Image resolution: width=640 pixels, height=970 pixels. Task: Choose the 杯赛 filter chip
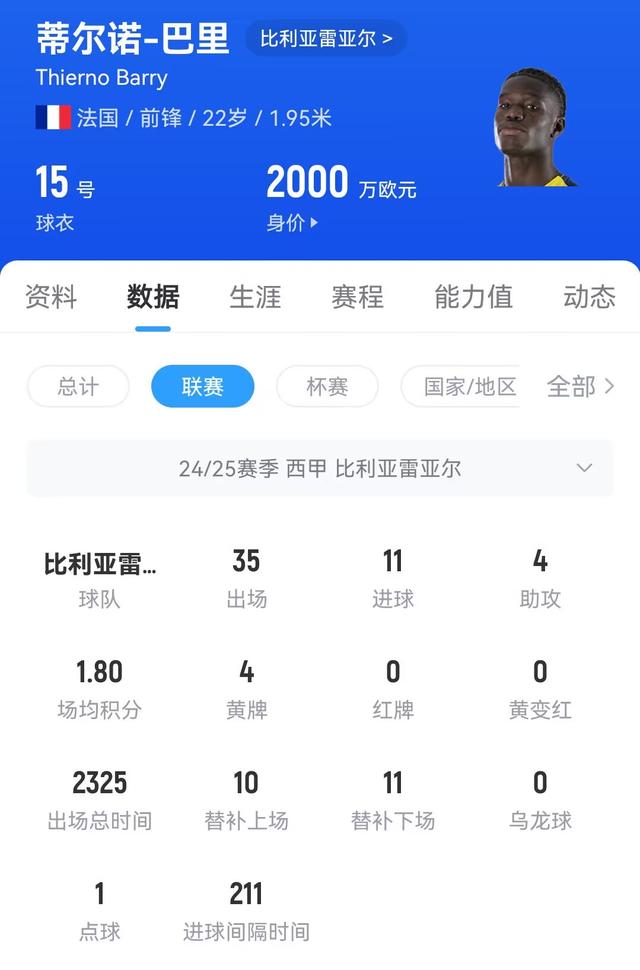click(327, 387)
